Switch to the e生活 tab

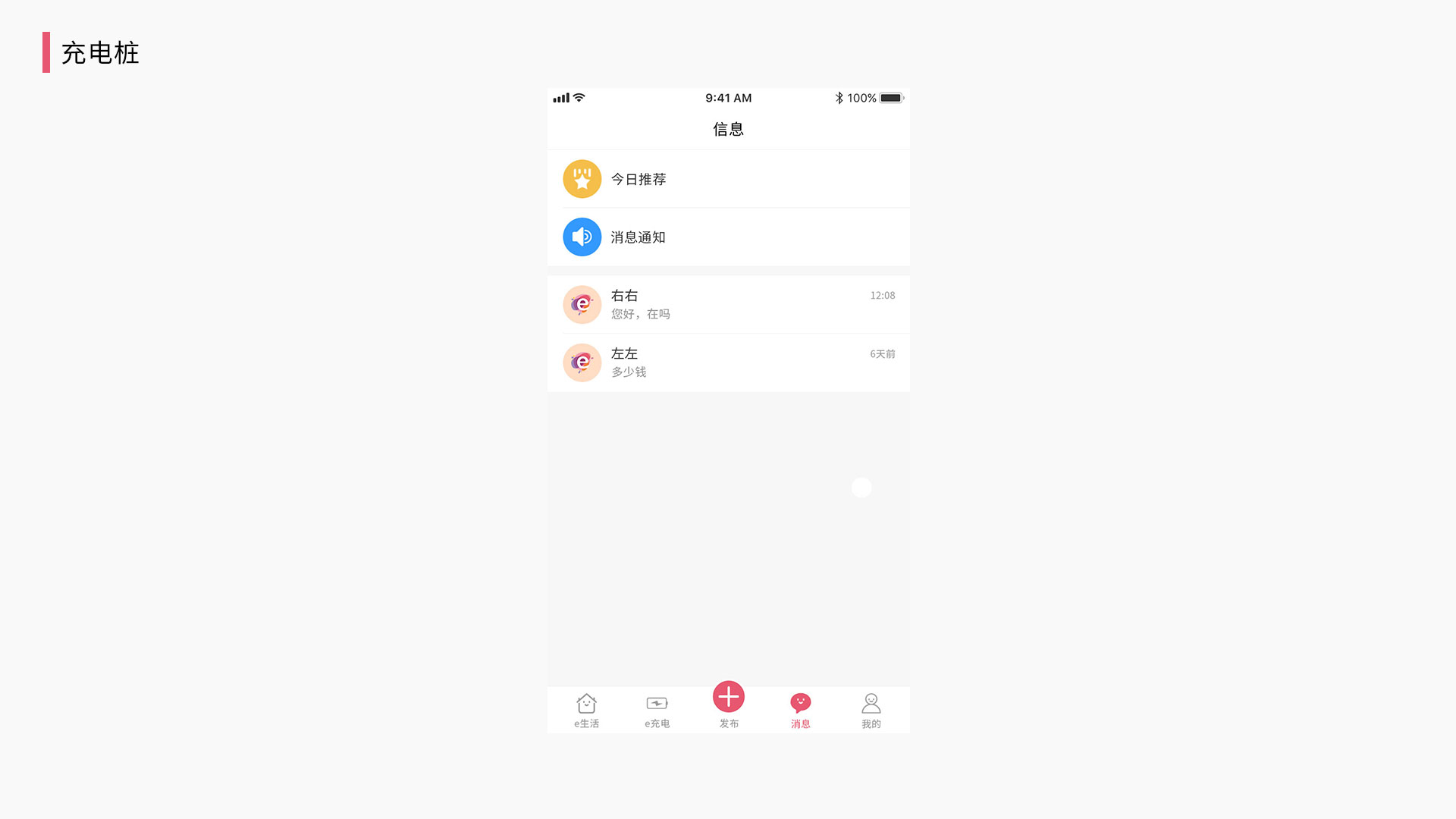coord(586,711)
